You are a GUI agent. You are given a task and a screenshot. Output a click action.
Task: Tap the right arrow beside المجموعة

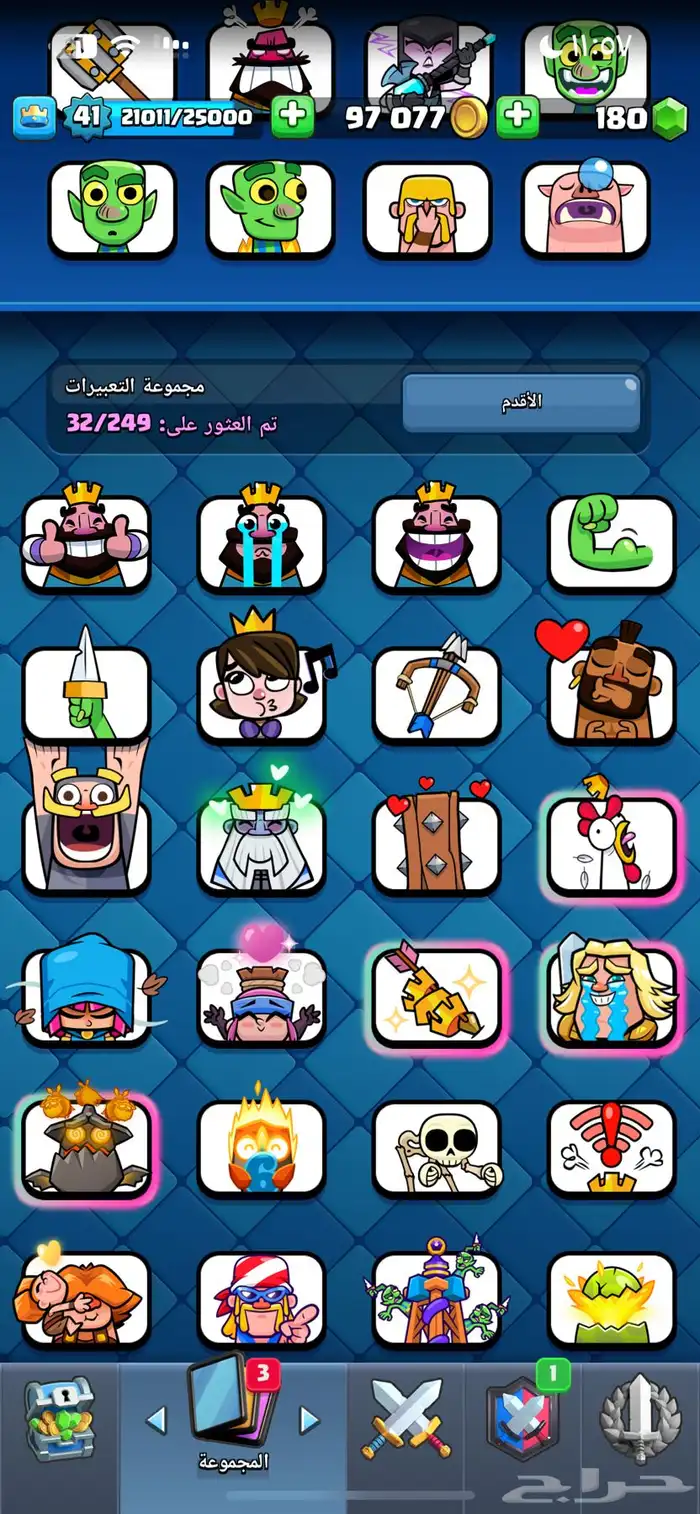310,1420
